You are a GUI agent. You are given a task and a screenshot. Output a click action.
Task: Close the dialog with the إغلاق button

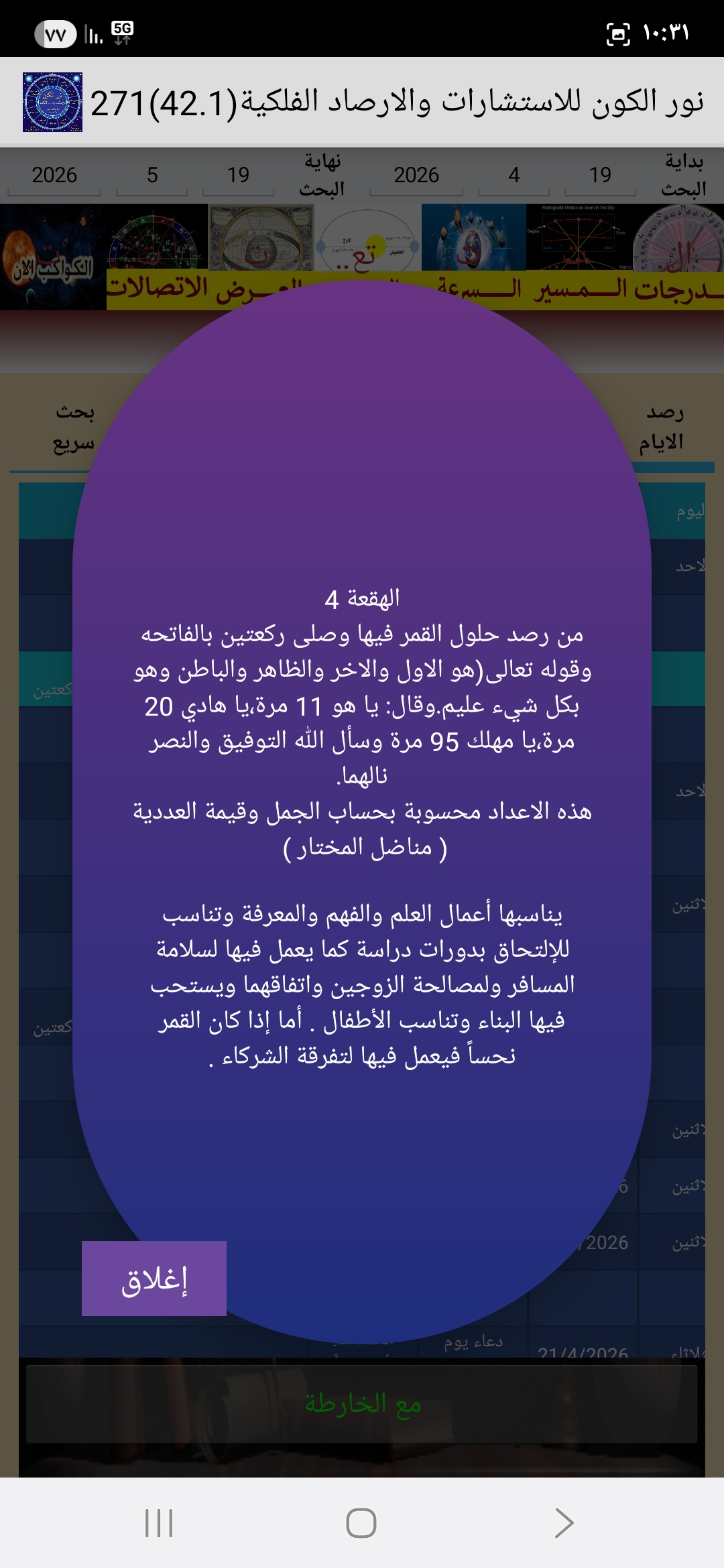(154, 1278)
